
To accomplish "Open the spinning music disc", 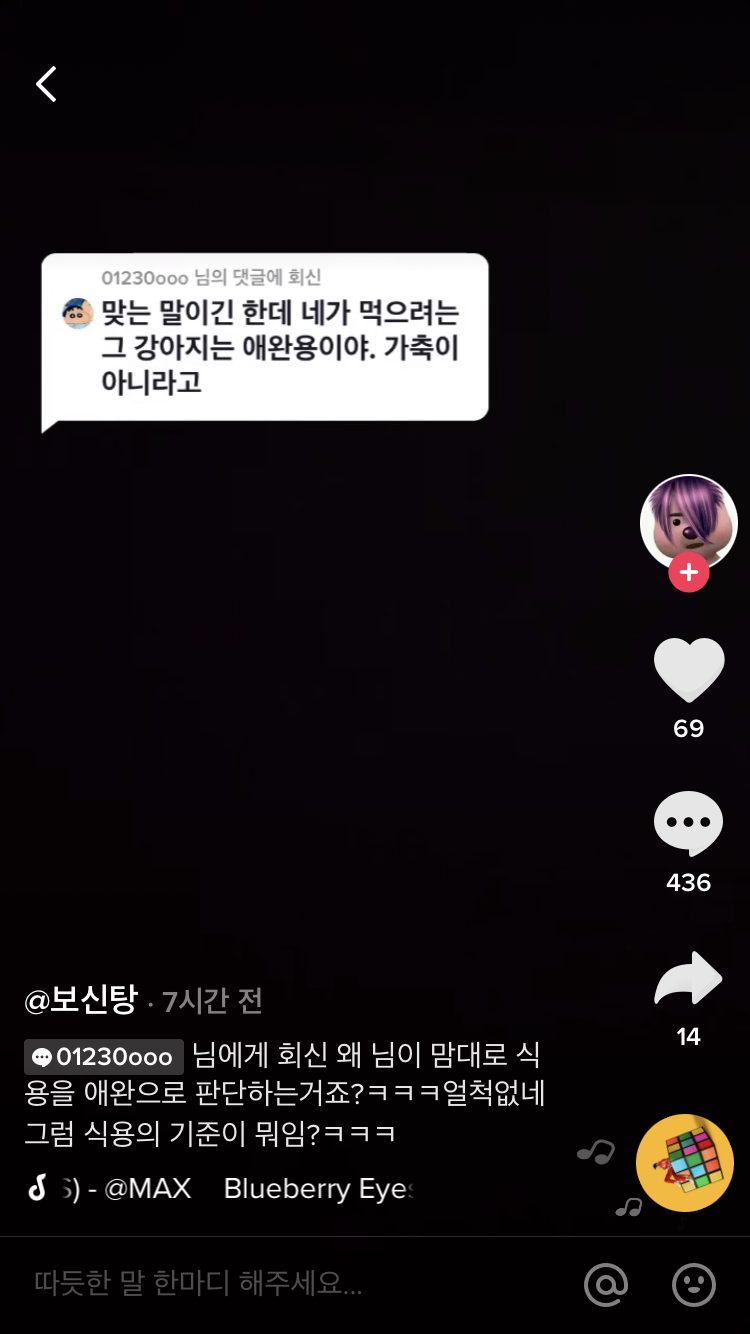I will (x=685, y=1163).
